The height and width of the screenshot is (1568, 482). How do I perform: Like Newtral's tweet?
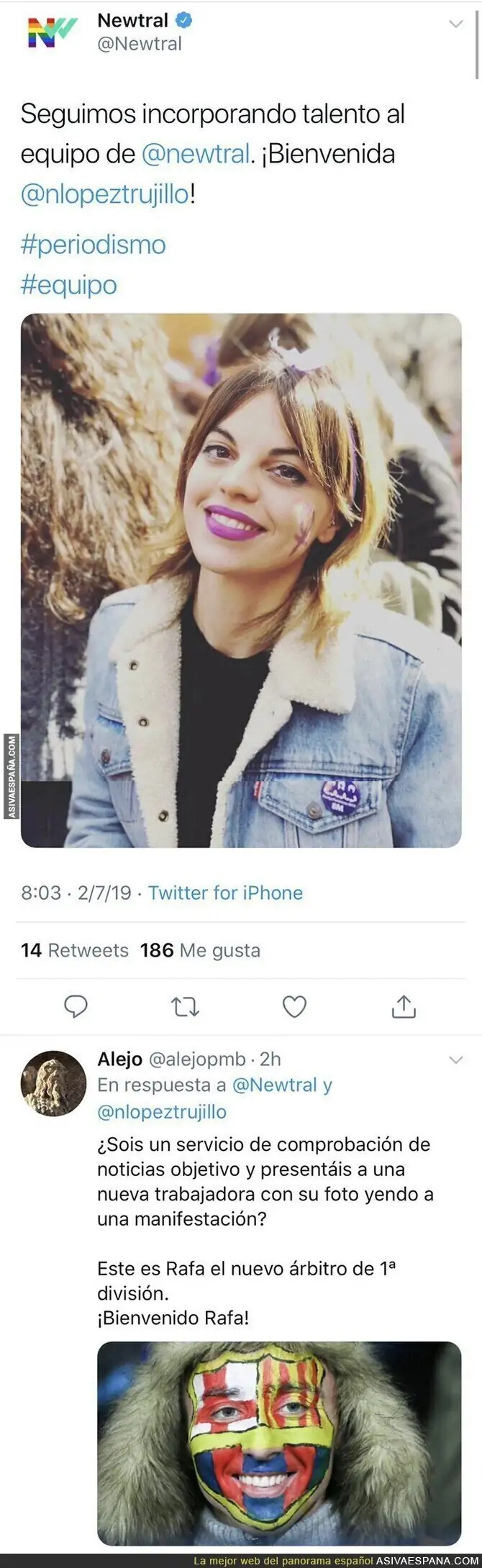coord(294,1007)
